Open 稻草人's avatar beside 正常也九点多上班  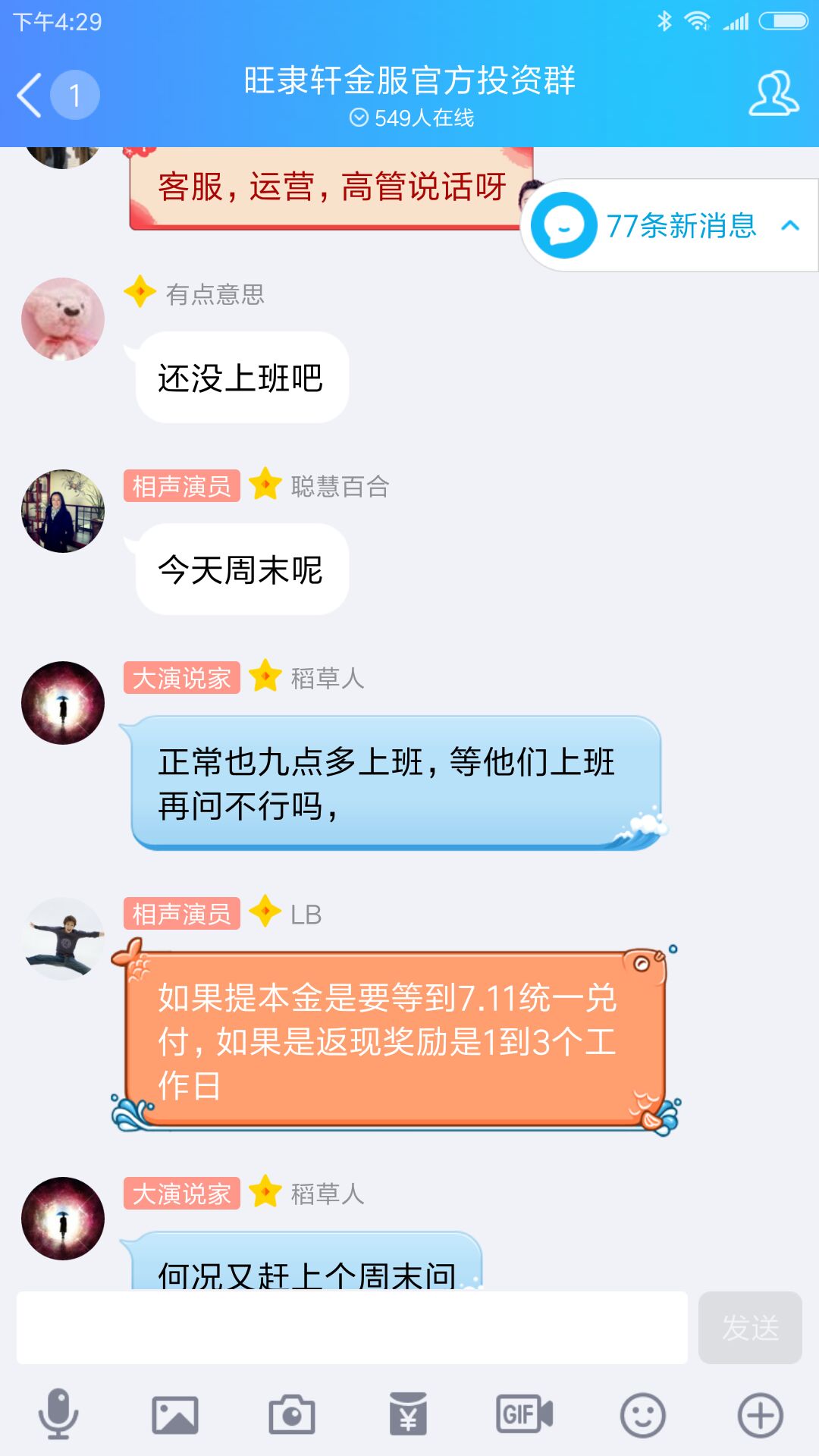coord(63,703)
